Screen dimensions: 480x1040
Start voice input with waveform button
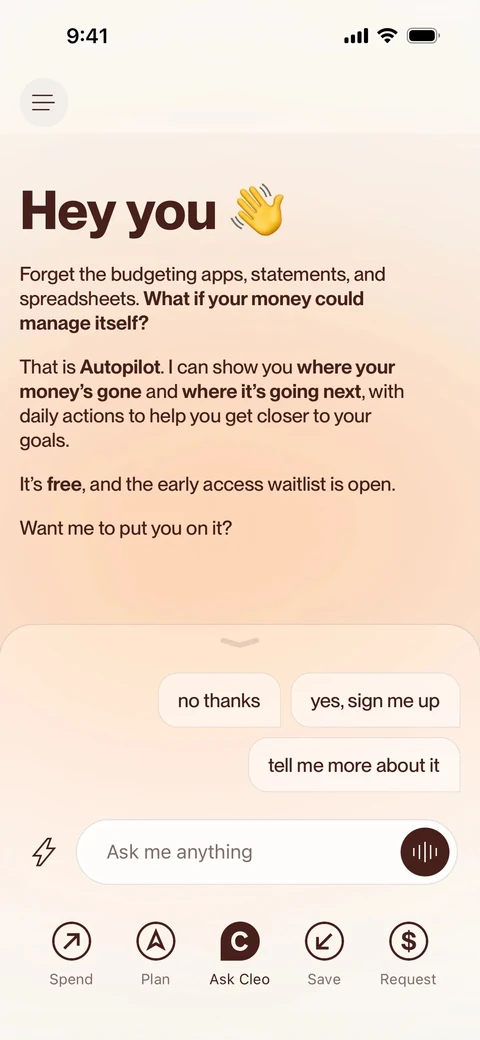tap(425, 852)
